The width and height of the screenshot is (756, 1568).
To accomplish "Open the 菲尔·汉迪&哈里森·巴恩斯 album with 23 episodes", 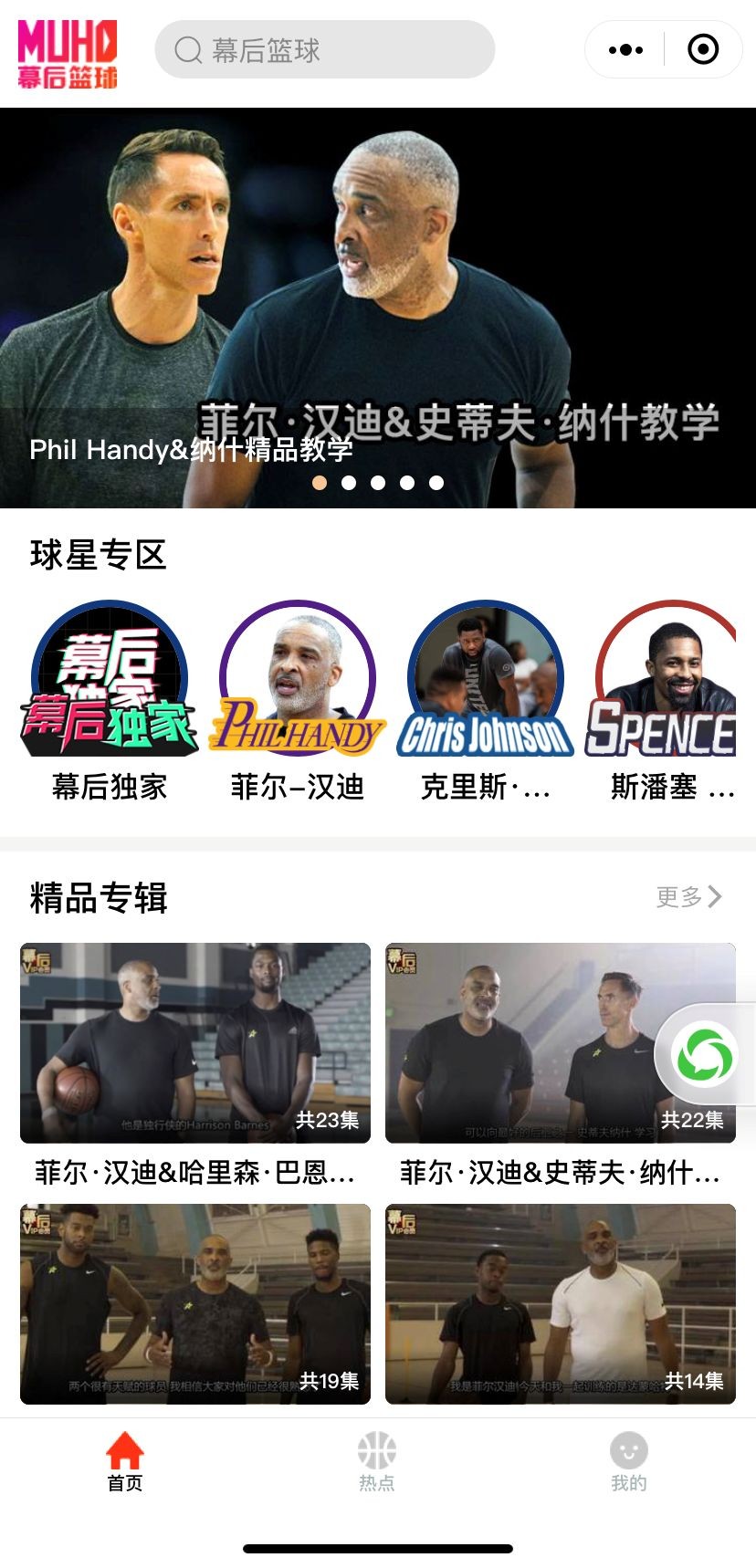I will [x=195, y=1042].
